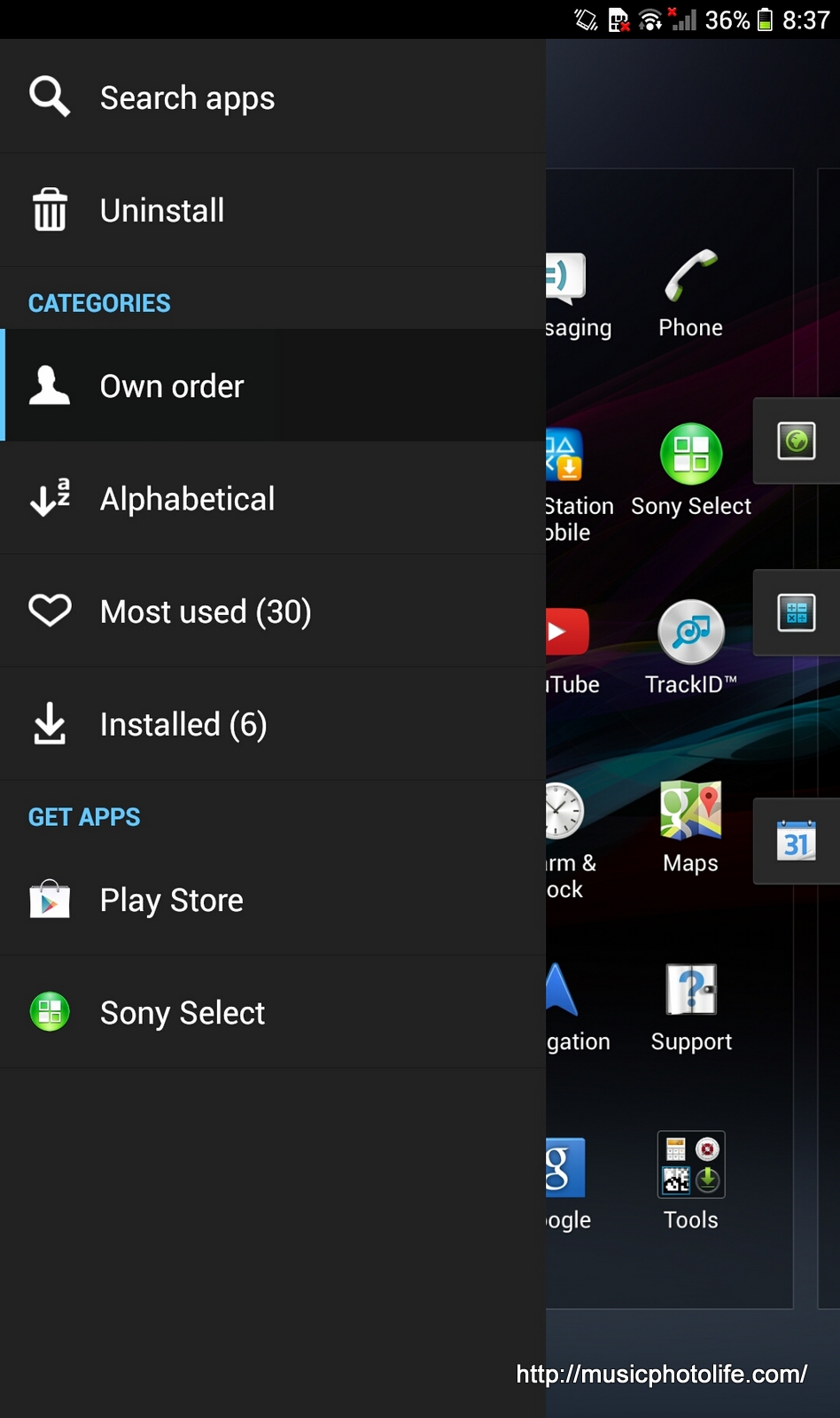This screenshot has height=1418, width=840.
Task: Choose Own order sorting
Action: click(x=172, y=386)
